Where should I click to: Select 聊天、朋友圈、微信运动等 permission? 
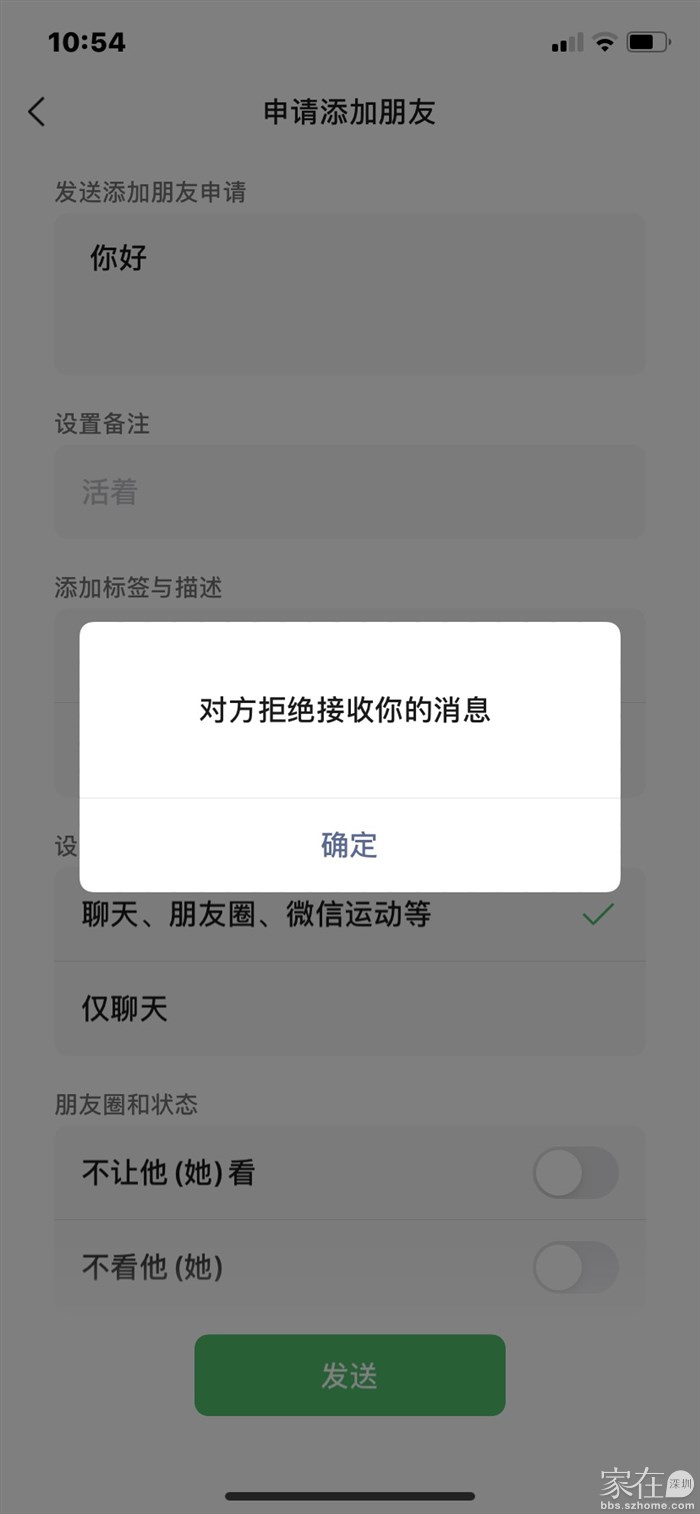[x=349, y=915]
